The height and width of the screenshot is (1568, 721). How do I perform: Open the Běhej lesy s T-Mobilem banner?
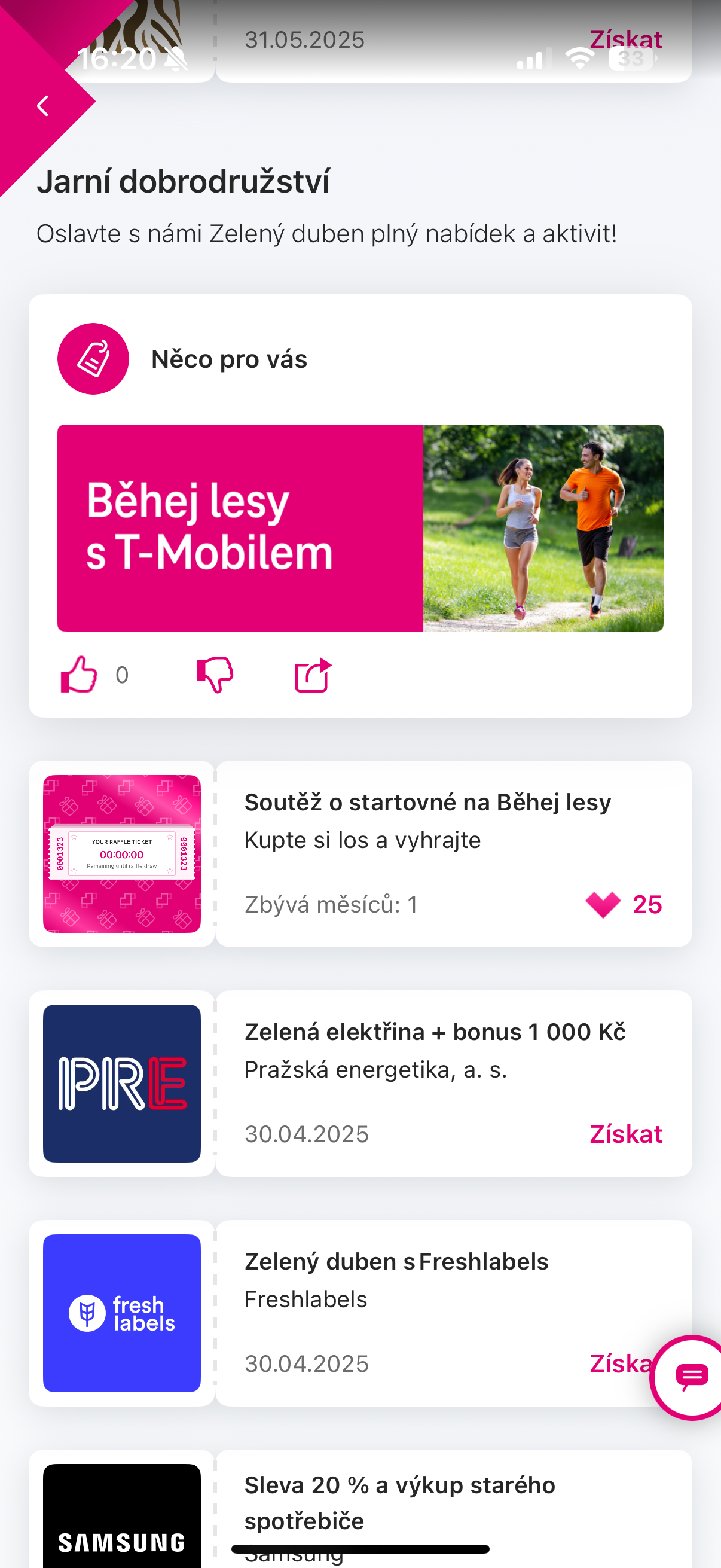point(360,527)
